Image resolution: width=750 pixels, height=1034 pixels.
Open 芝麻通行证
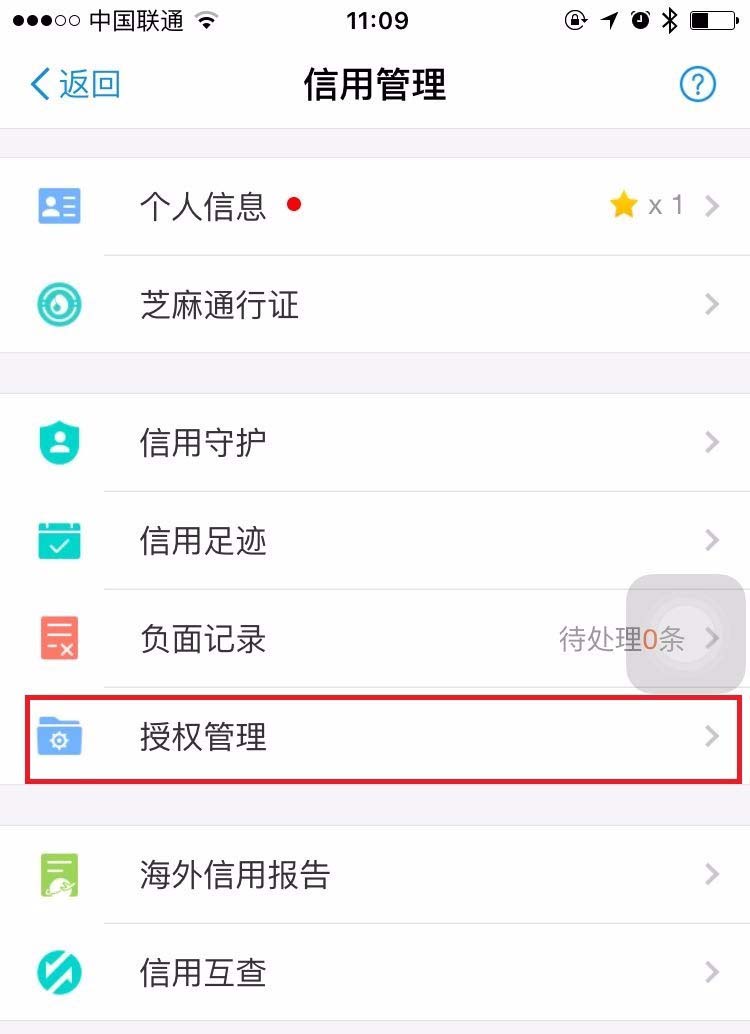pyautogui.click(x=375, y=305)
